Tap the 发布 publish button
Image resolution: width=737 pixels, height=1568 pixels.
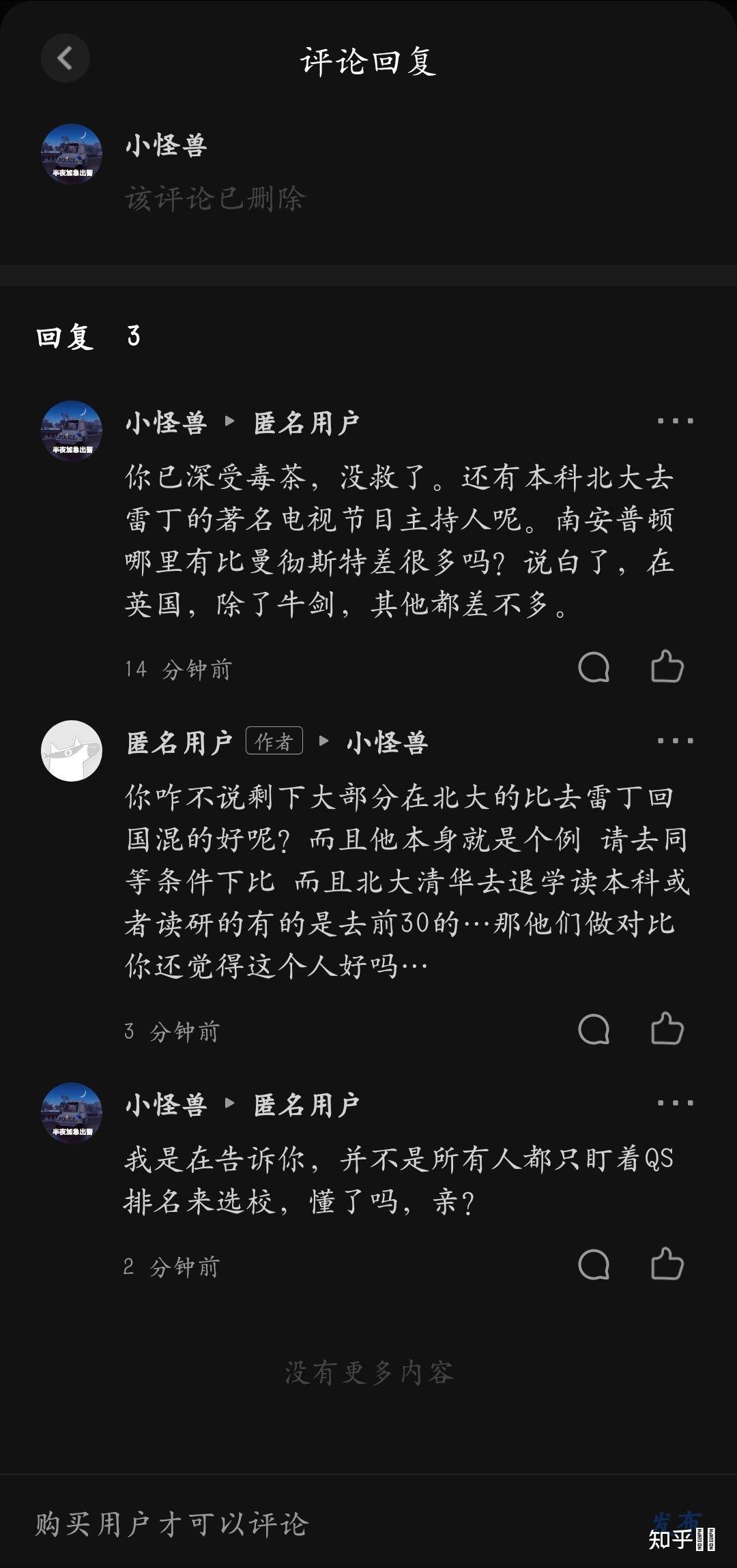[x=676, y=1521]
